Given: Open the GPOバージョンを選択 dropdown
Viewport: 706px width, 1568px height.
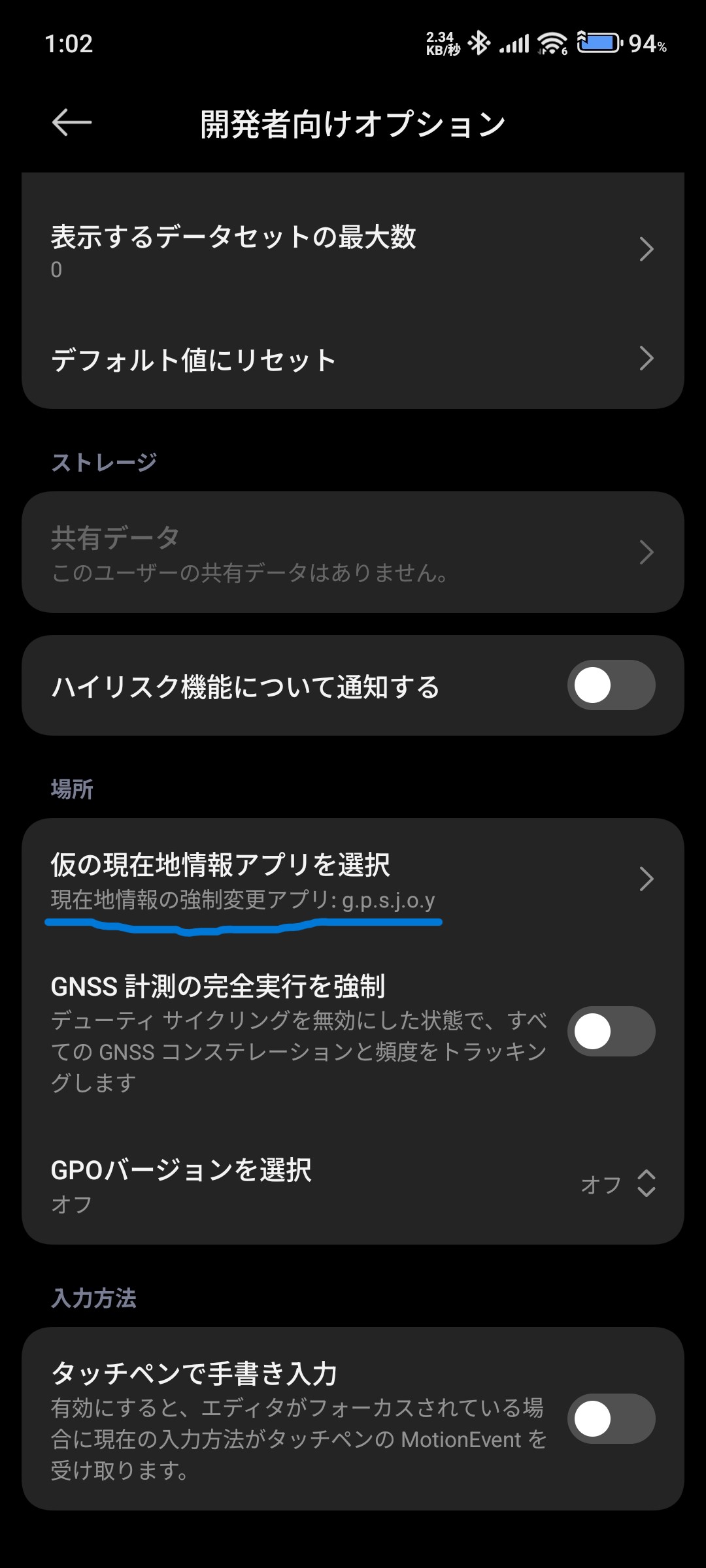Looking at the screenshot, I should pyautogui.click(x=618, y=1184).
